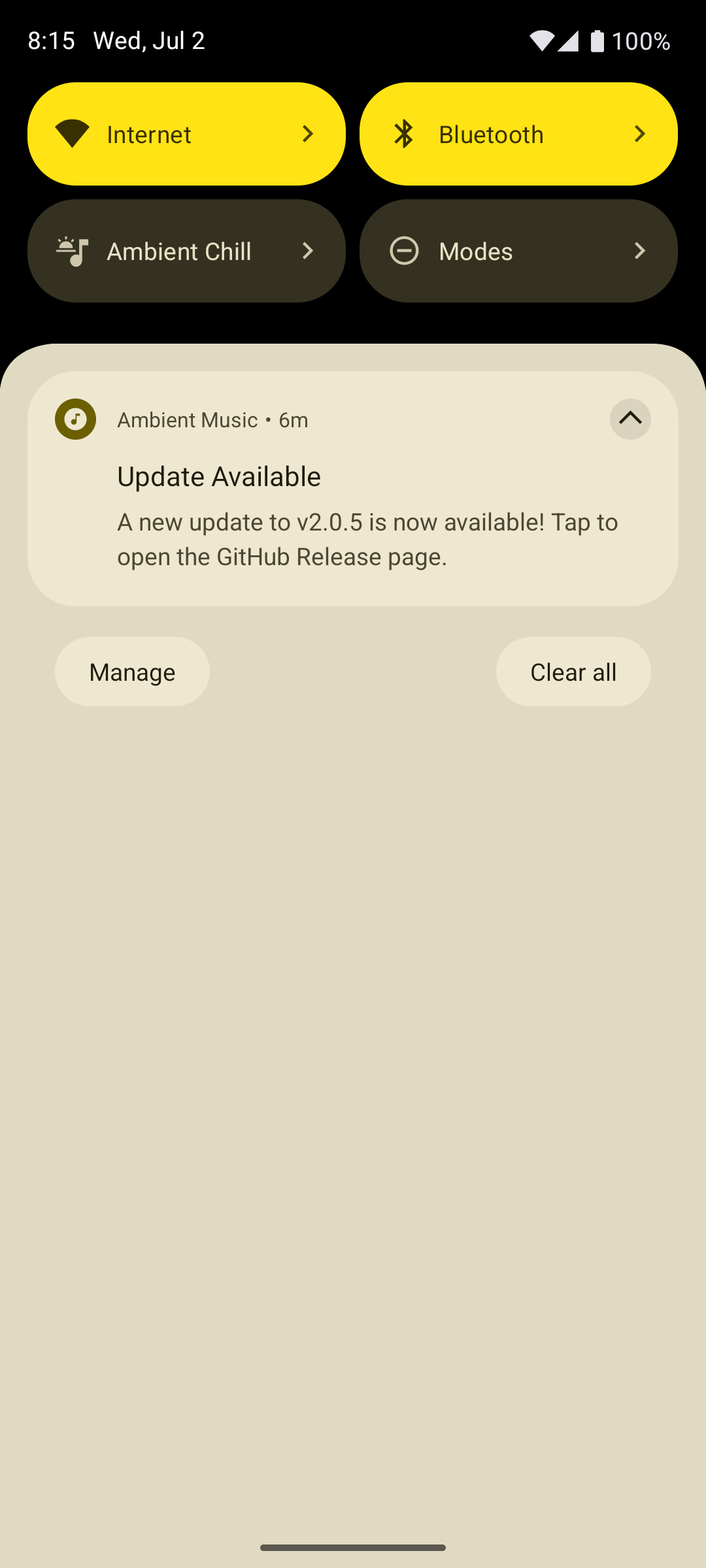The width and height of the screenshot is (706, 1568).
Task: Open the Ambient Chill tile
Action: tap(186, 251)
